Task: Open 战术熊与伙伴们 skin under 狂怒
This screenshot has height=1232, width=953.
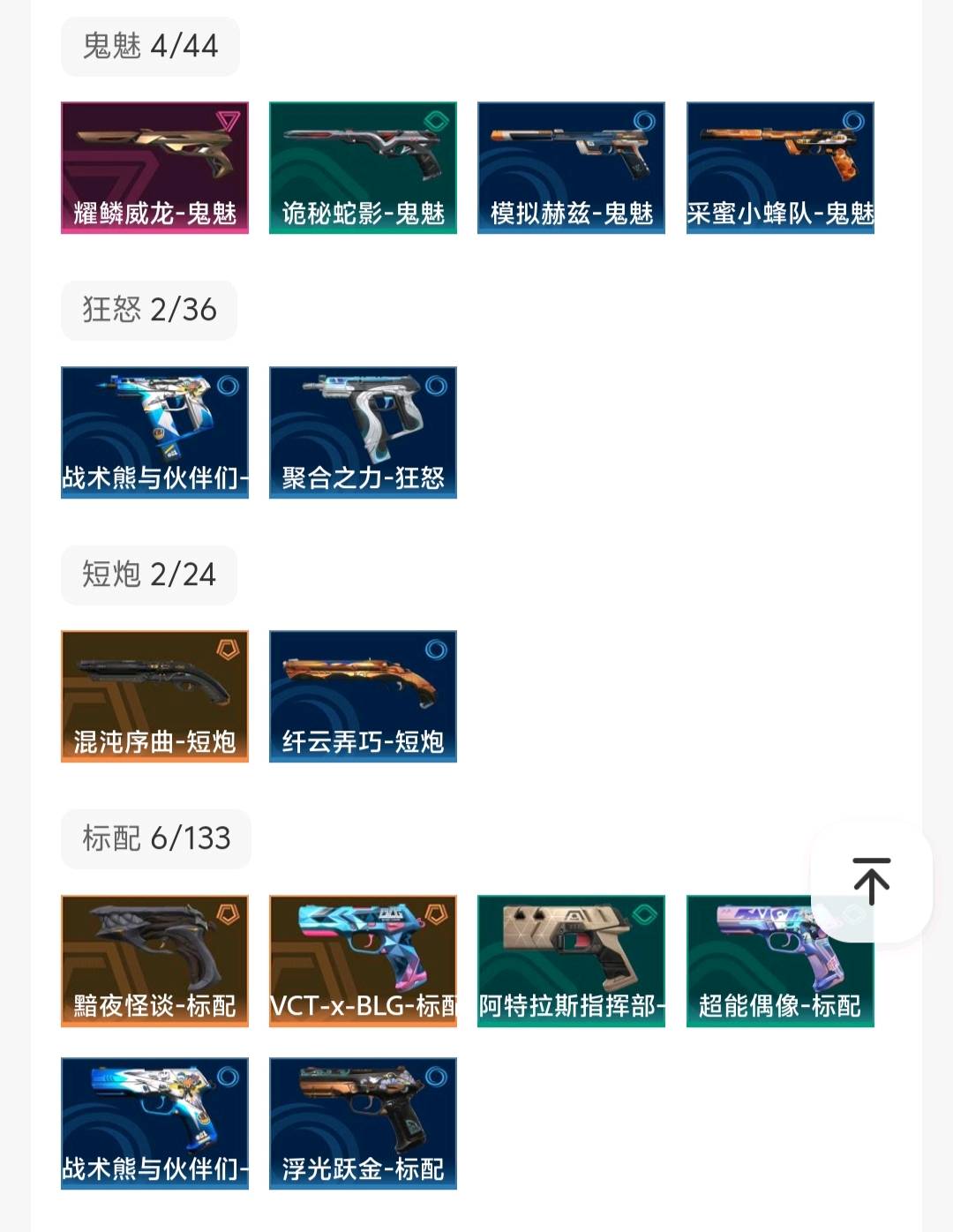Action: (154, 432)
